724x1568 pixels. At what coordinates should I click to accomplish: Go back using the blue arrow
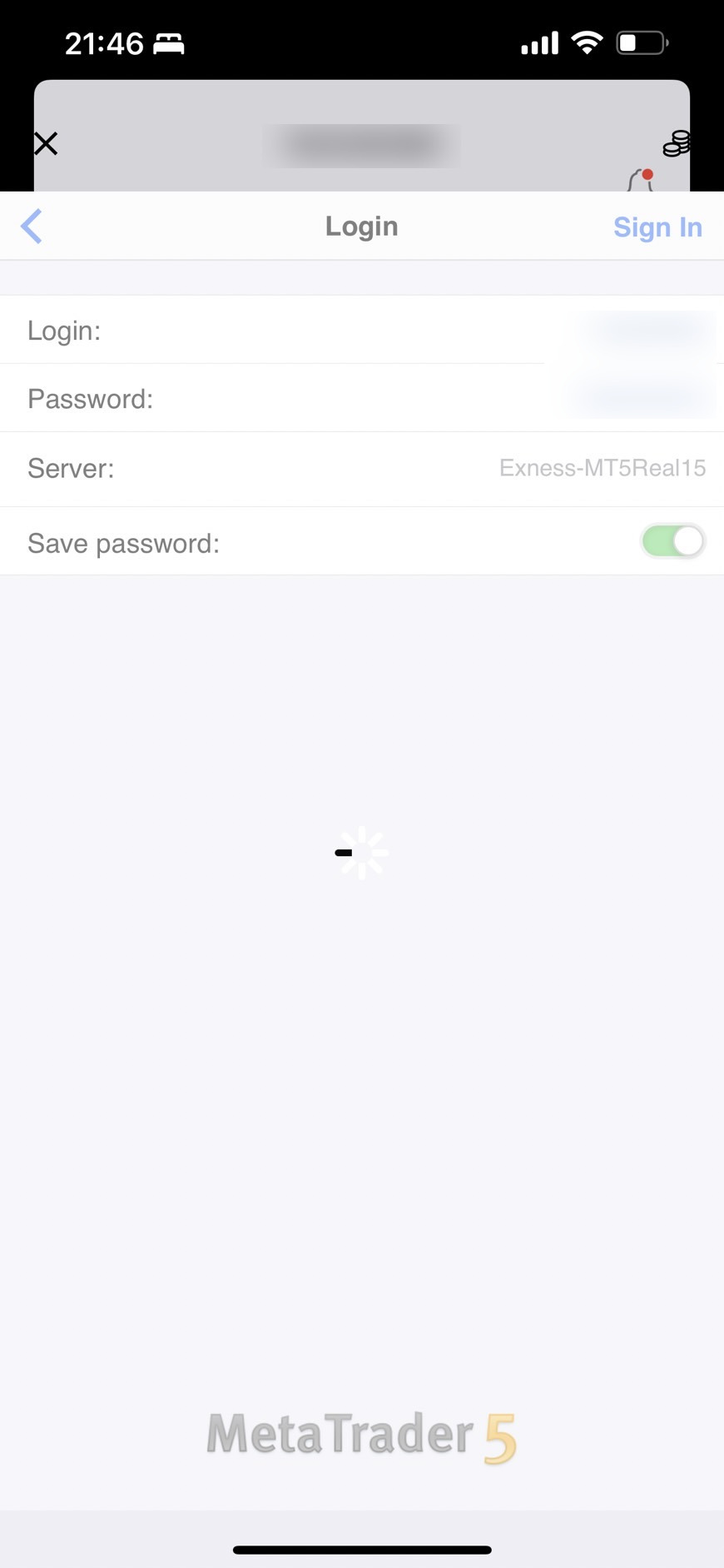click(32, 226)
